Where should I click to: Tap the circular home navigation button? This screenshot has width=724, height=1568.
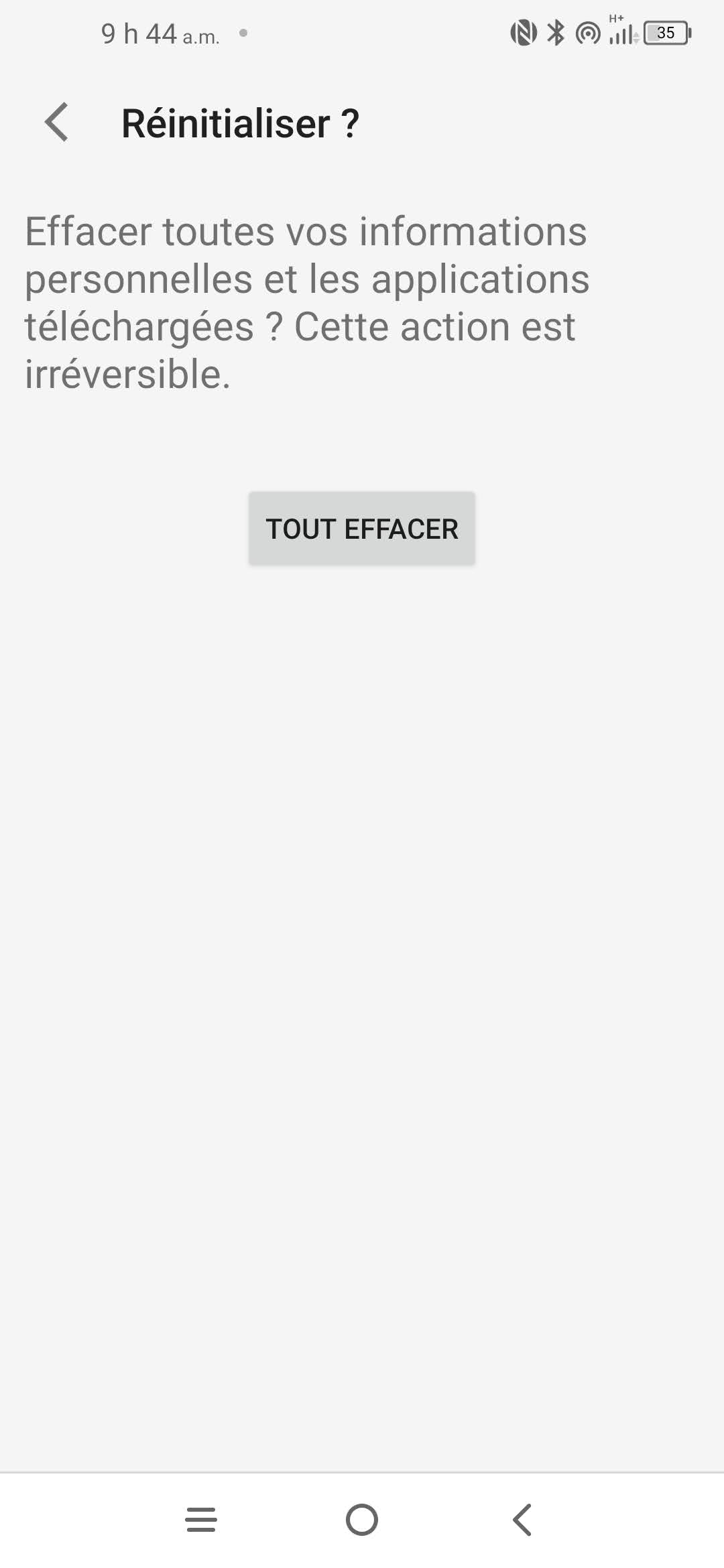pos(362,1517)
